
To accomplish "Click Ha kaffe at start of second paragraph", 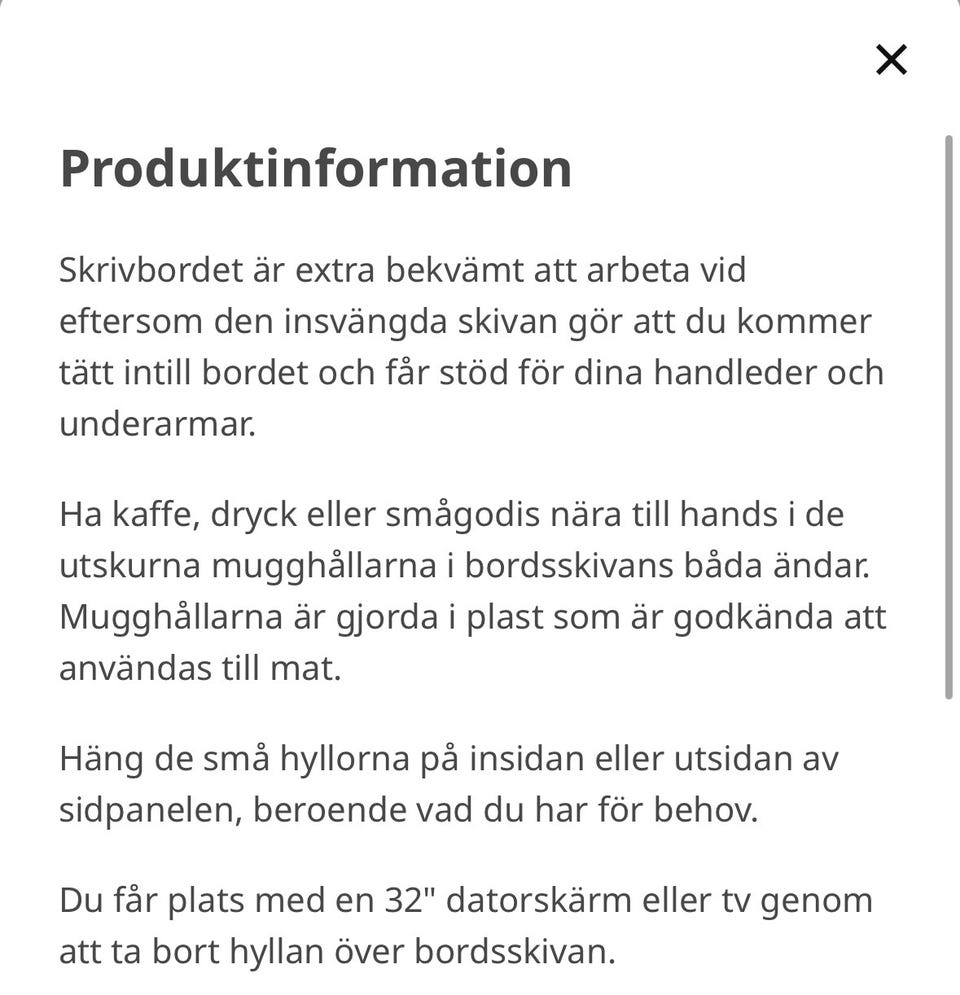I will [x=120, y=513].
